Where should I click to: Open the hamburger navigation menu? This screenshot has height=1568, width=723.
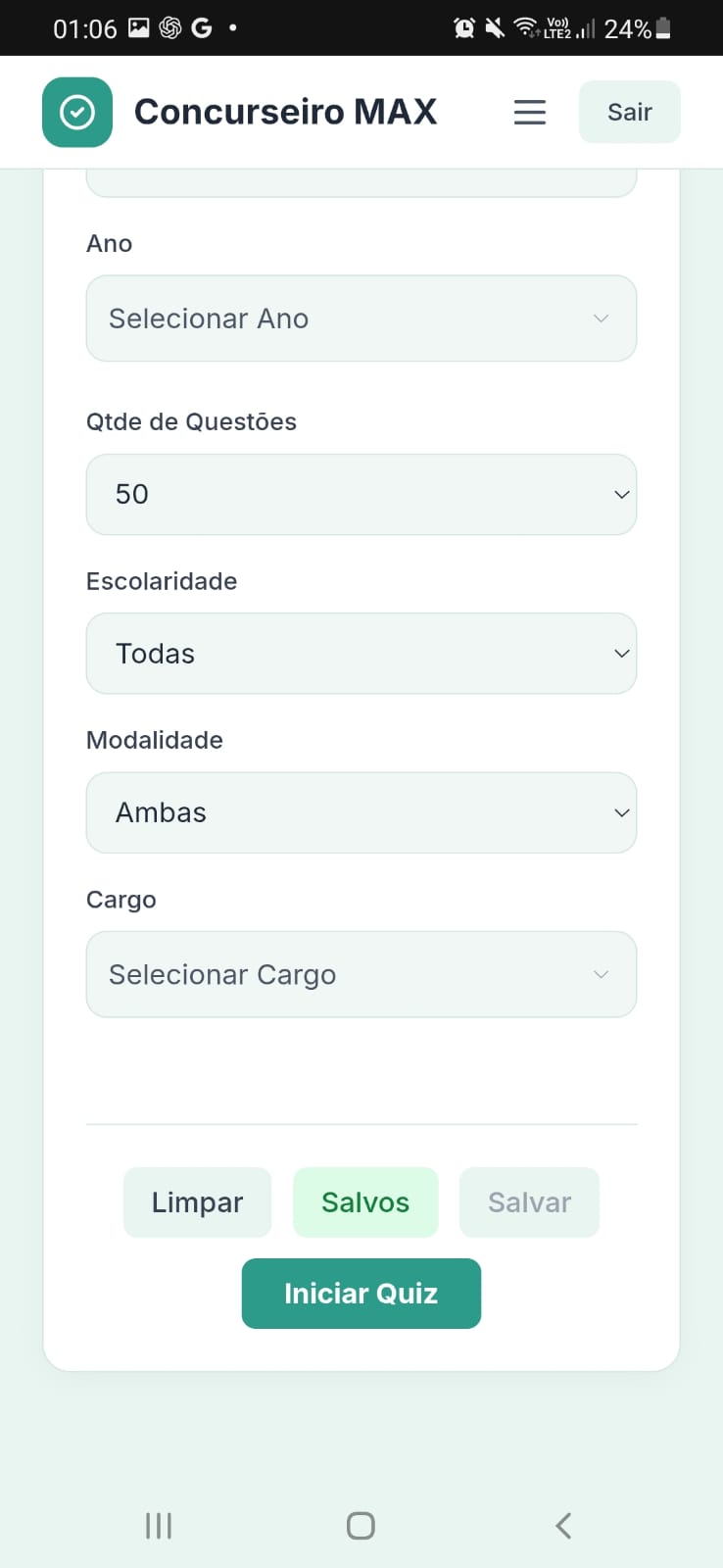[x=530, y=112]
